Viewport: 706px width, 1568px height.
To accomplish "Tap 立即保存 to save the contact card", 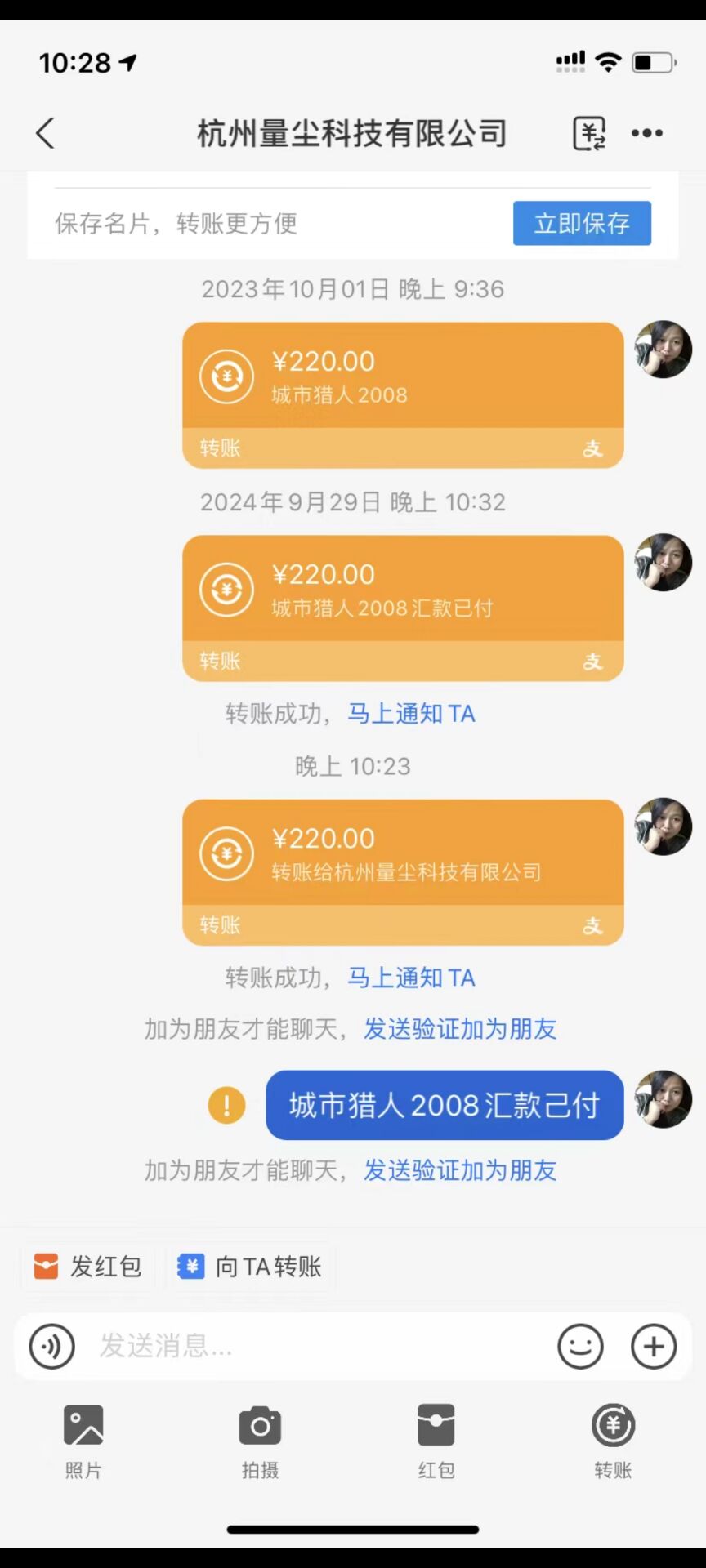I will click(582, 223).
